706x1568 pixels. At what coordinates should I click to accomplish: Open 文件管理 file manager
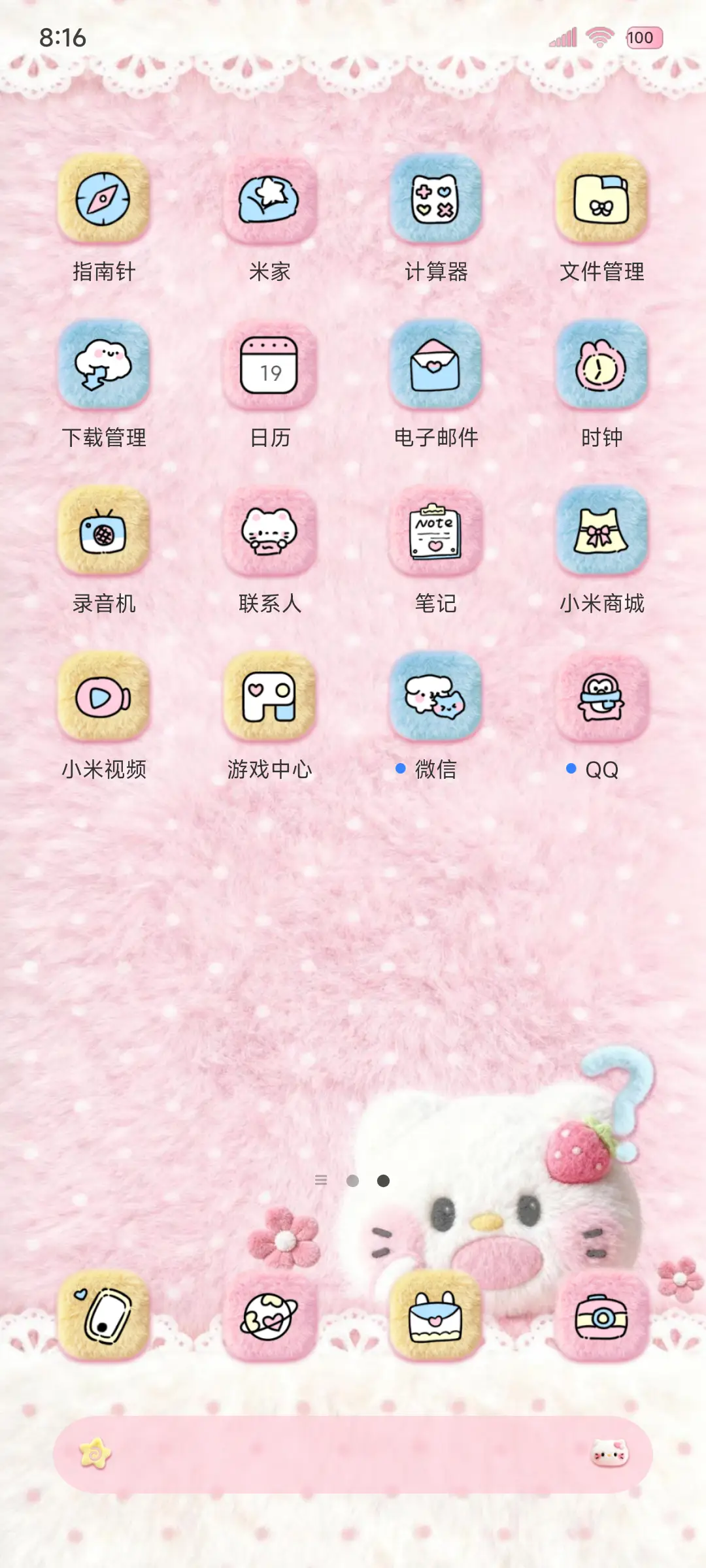(602, 199)
